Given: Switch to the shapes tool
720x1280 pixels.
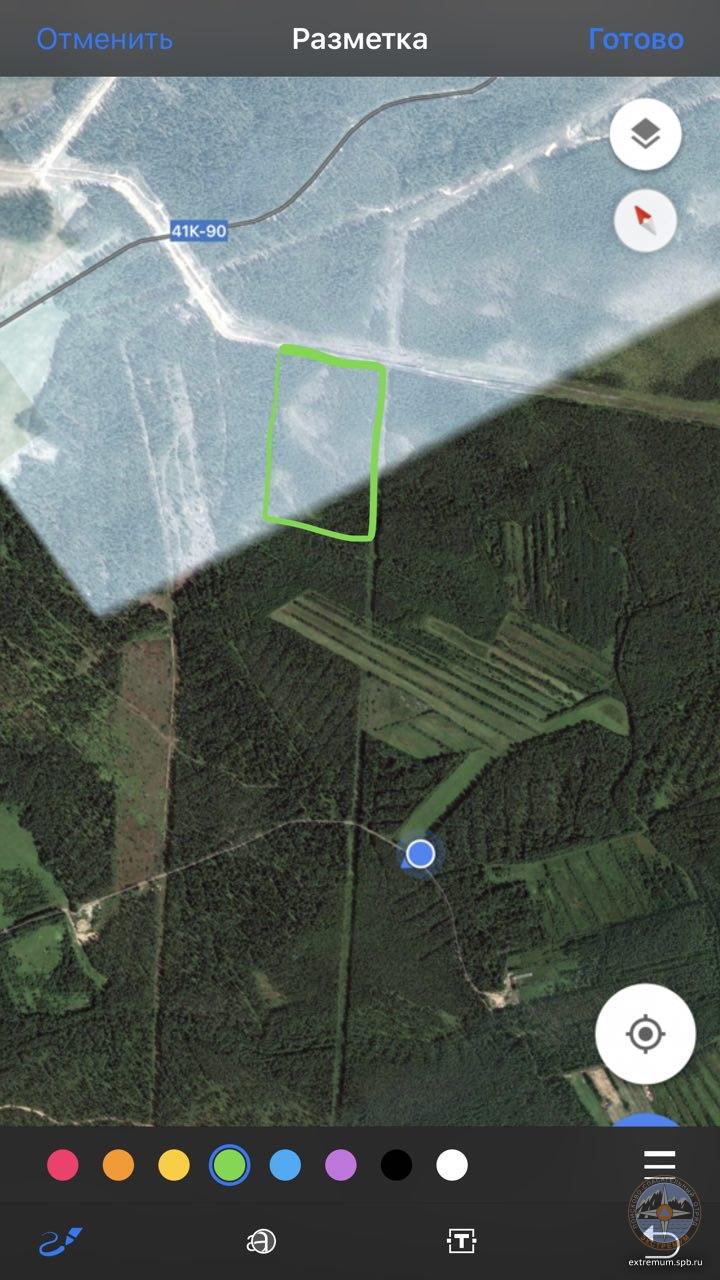Looking at the screenshot, I should click(x=260, y=1242).
